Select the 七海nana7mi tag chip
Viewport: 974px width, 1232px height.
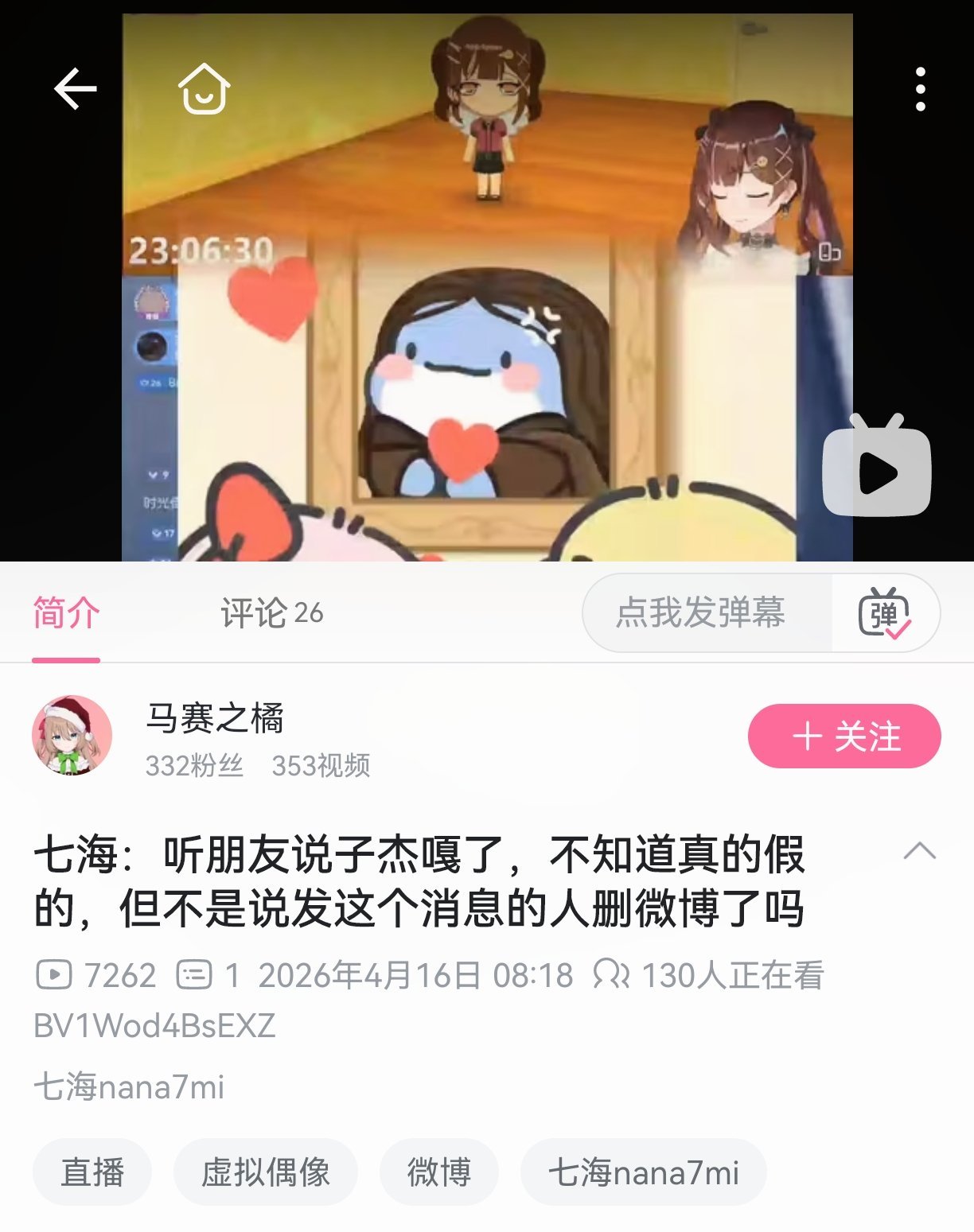(643, 1172)
